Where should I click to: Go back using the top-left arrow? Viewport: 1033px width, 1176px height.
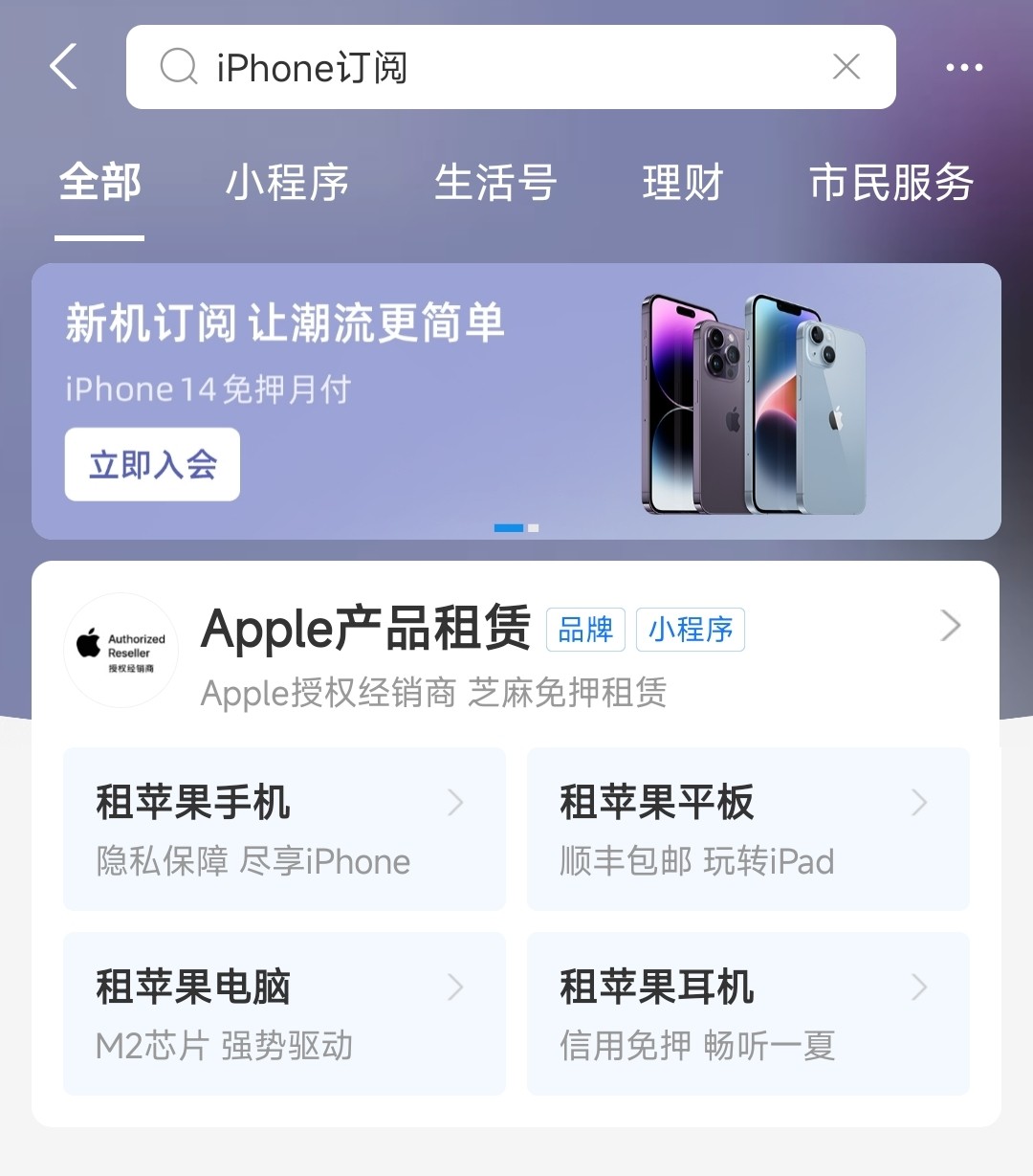click(x=63, y=67)
